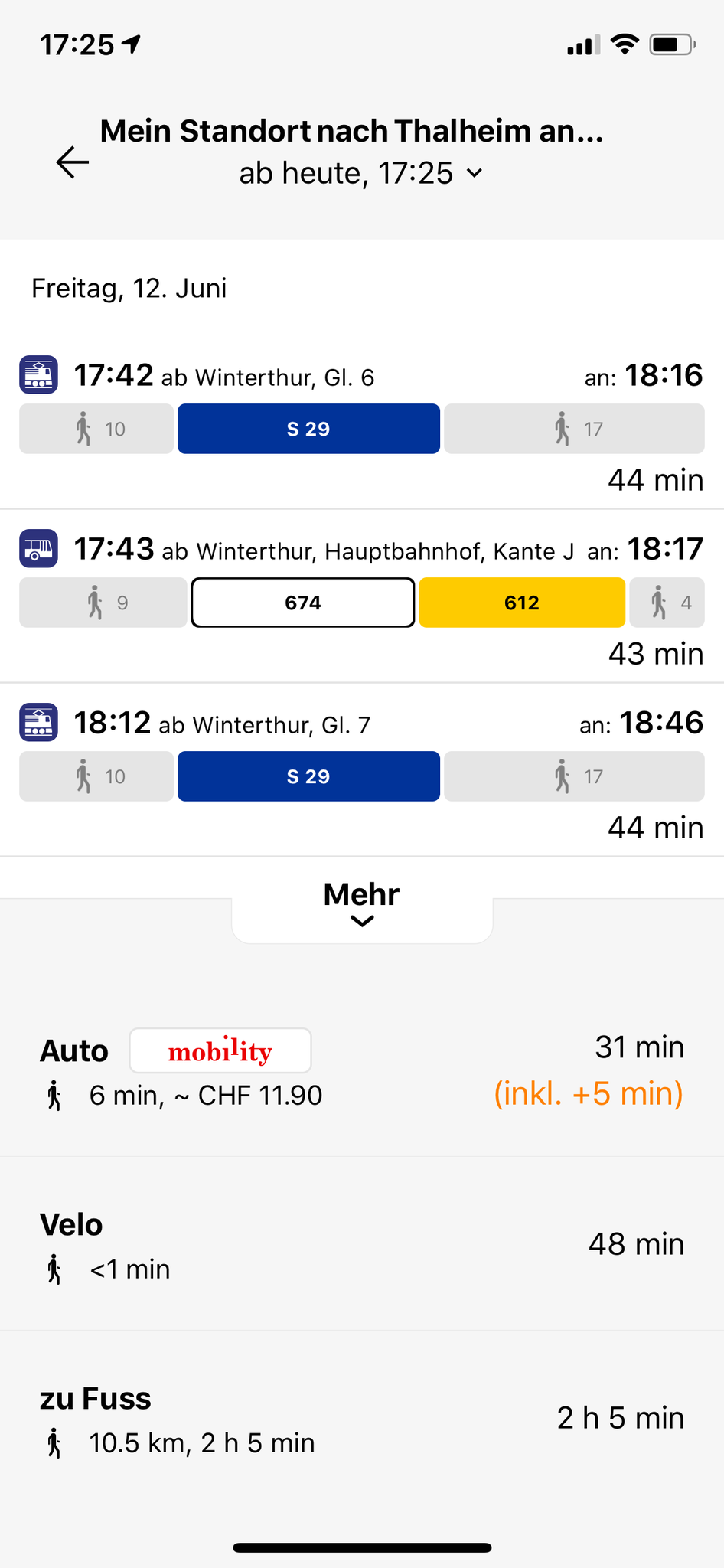Screen dimensions: 724x1568
Task: Open the Velo route taking 48 min
Action: [x=361, y=1245]
